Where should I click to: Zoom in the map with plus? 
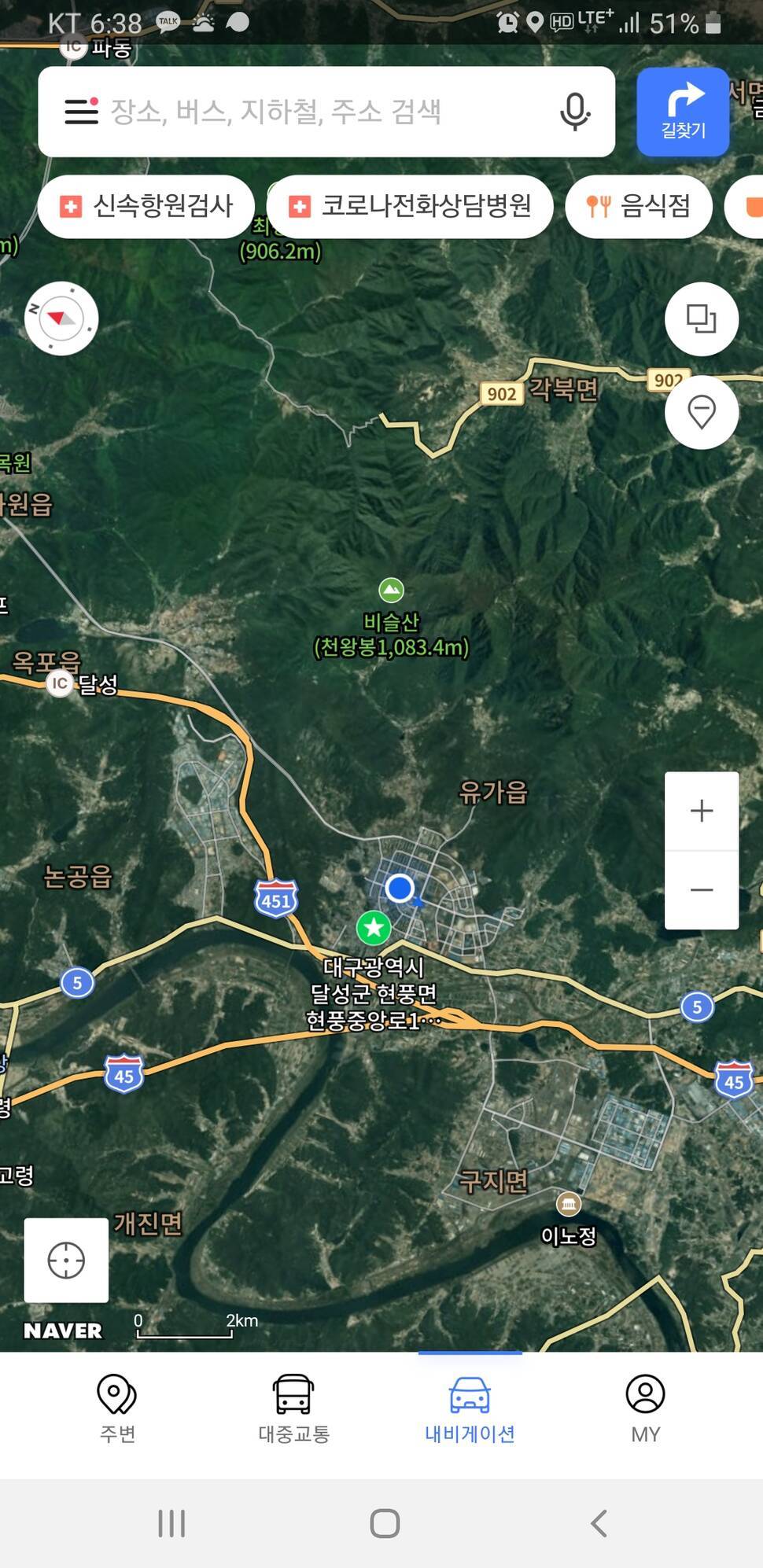tap(702, 811)
